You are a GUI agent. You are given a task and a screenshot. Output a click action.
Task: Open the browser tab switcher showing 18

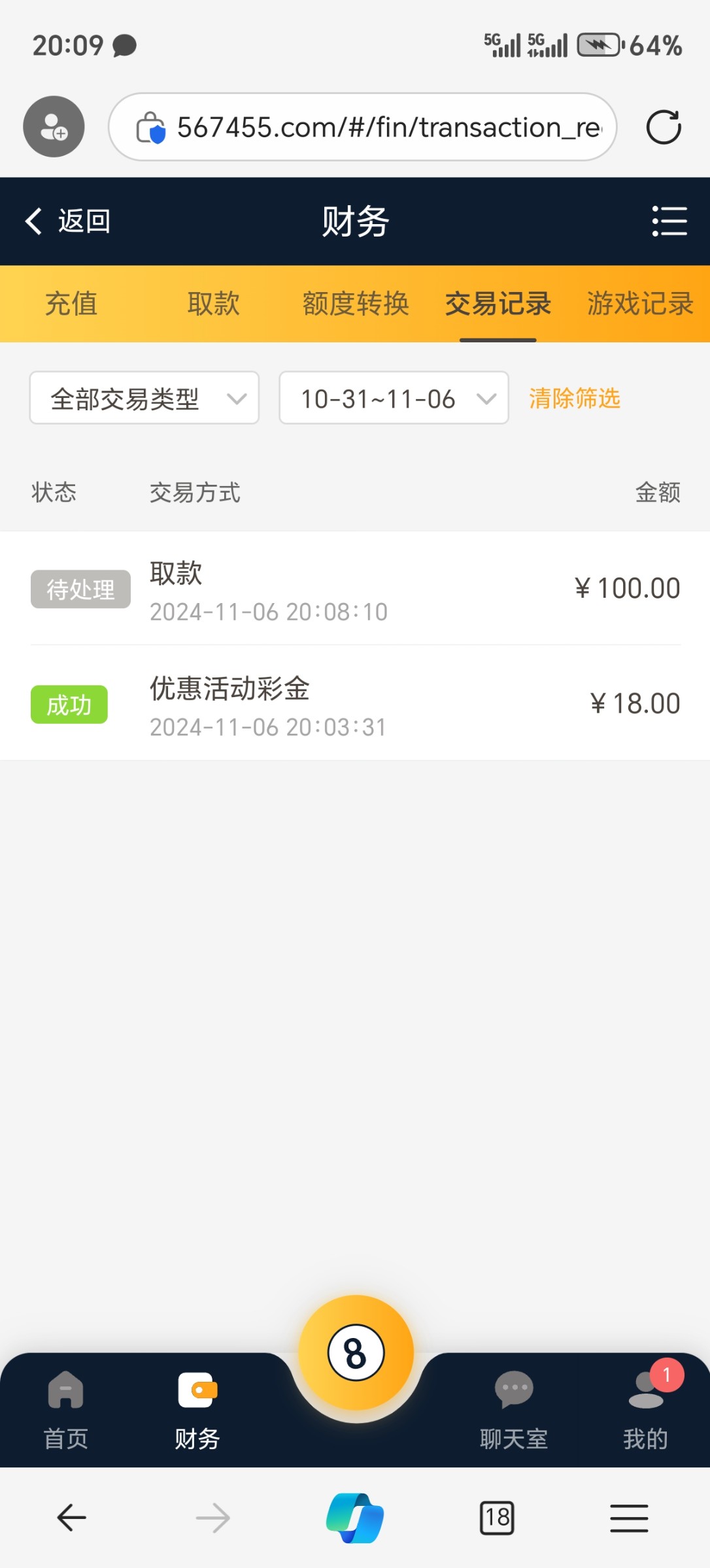coord(497,1517)
